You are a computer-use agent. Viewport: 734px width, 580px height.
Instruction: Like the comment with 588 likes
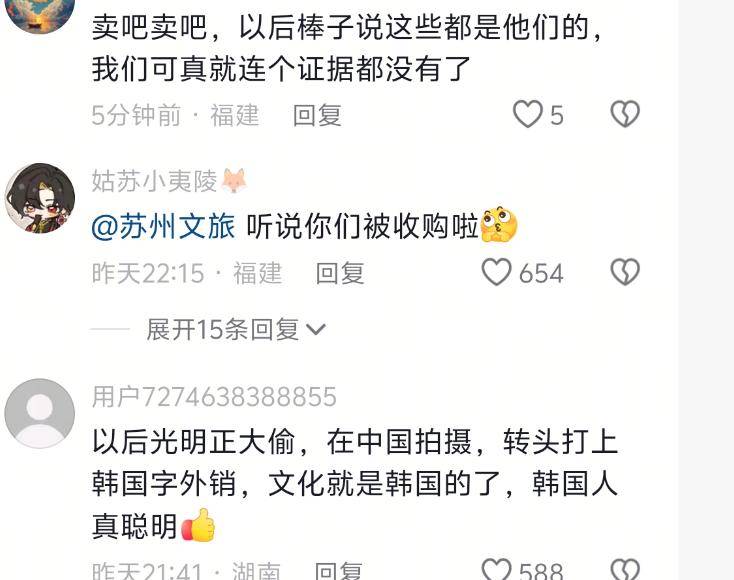(497, 570)
